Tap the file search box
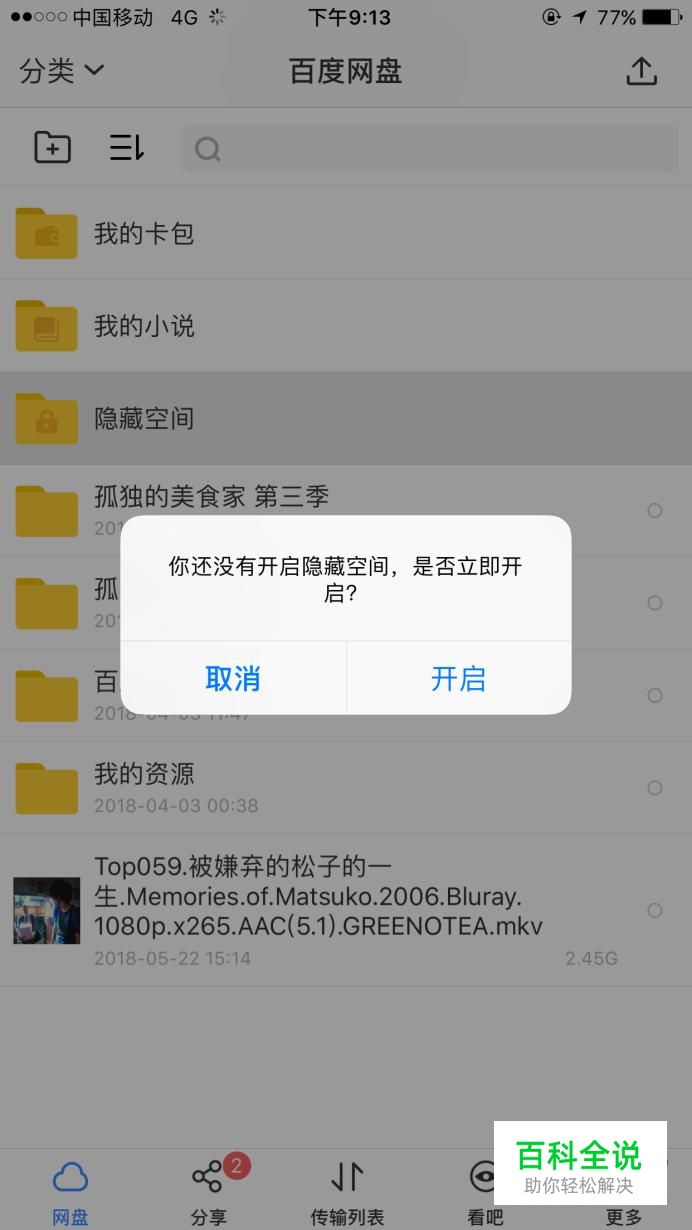The height and width of the screenshot is (1230, 692). [x=430, y=149]
